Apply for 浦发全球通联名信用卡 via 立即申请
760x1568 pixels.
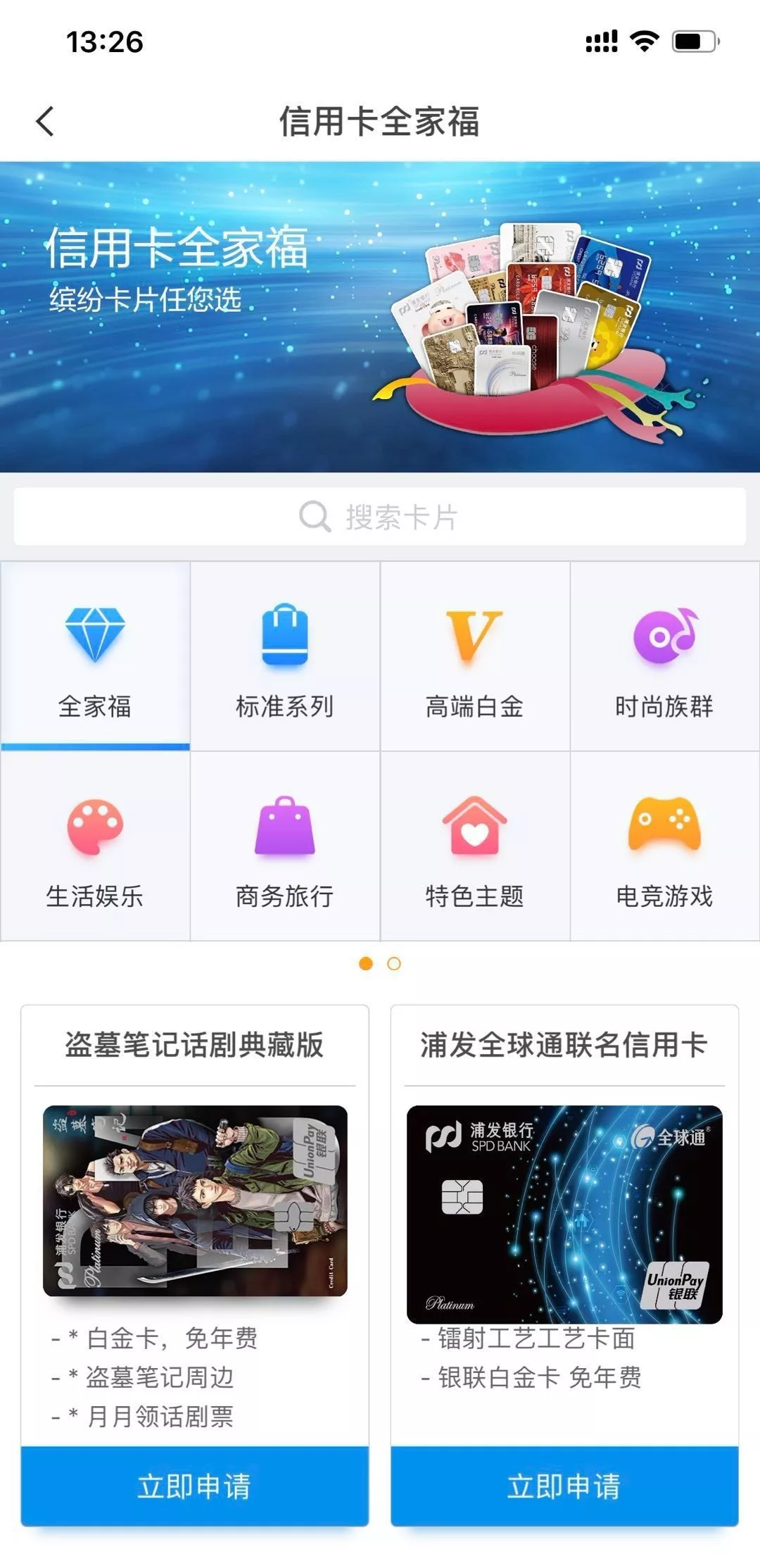click(x=564, y=1486)
